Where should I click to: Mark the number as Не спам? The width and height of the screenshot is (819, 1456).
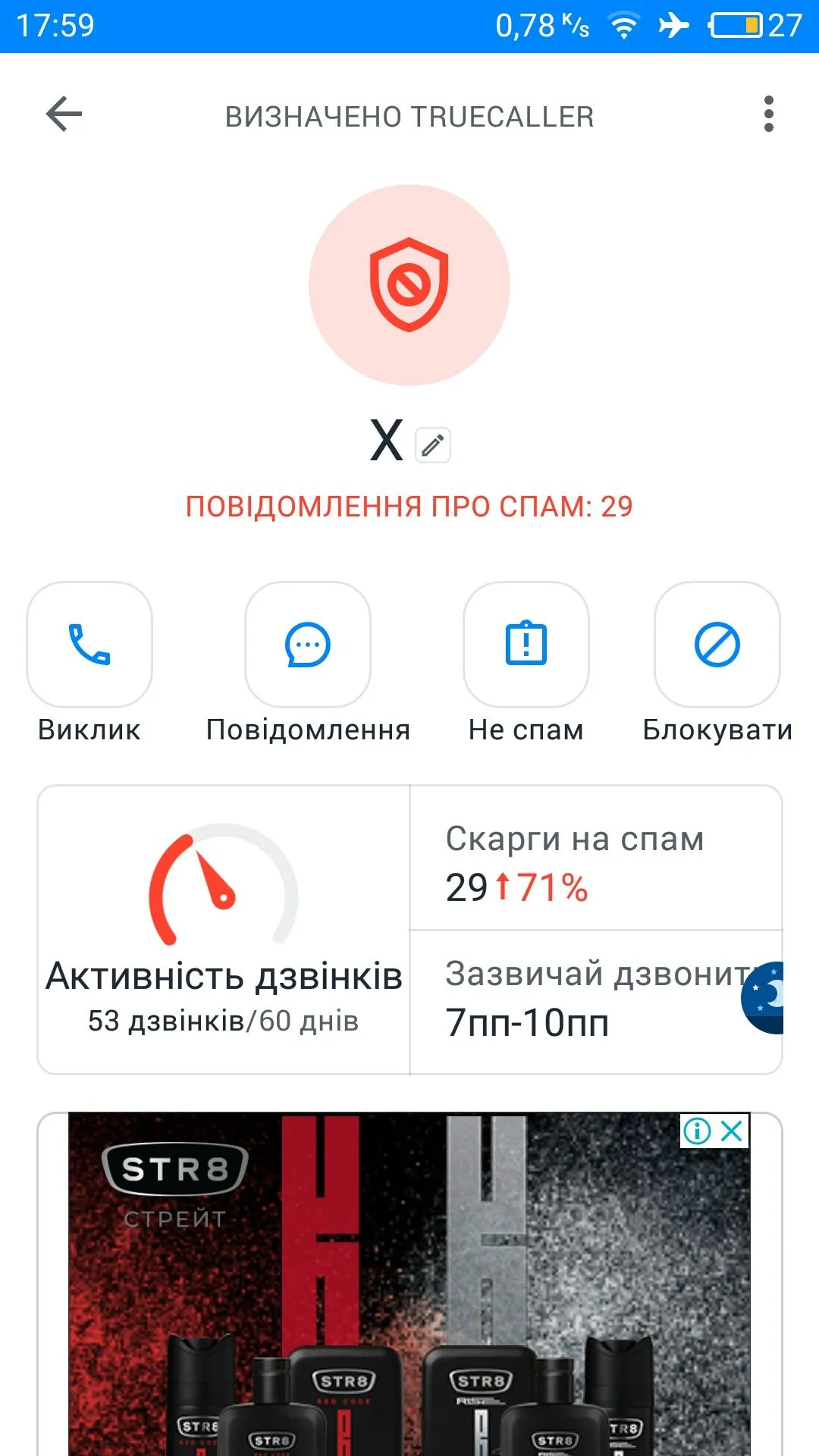pos(526,645)
